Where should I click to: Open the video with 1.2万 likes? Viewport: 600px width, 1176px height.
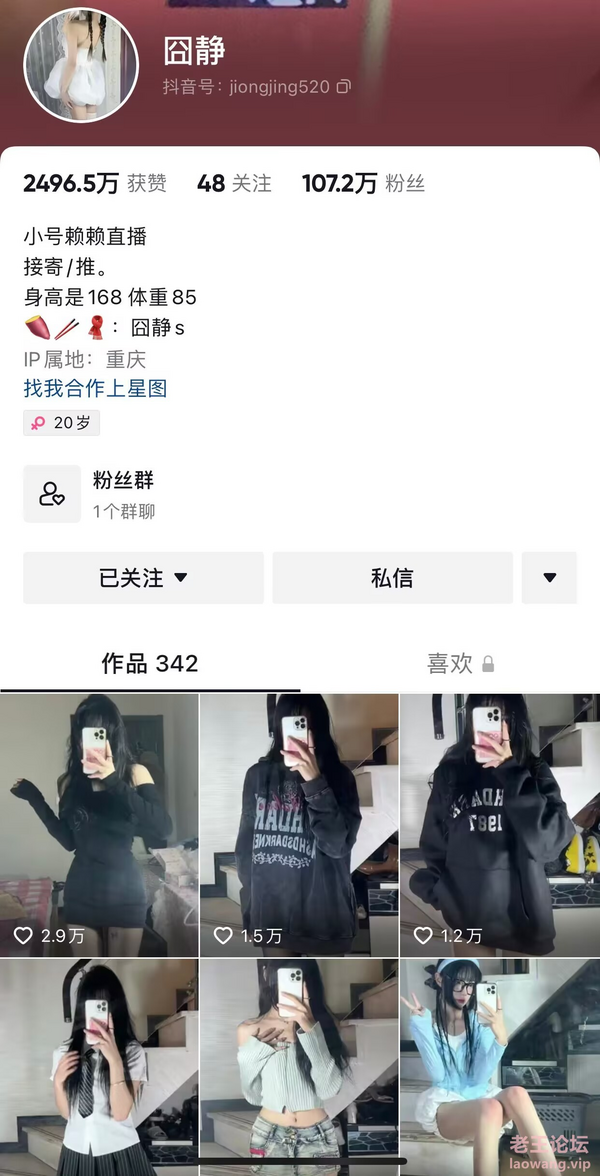[x=499, y=825]
